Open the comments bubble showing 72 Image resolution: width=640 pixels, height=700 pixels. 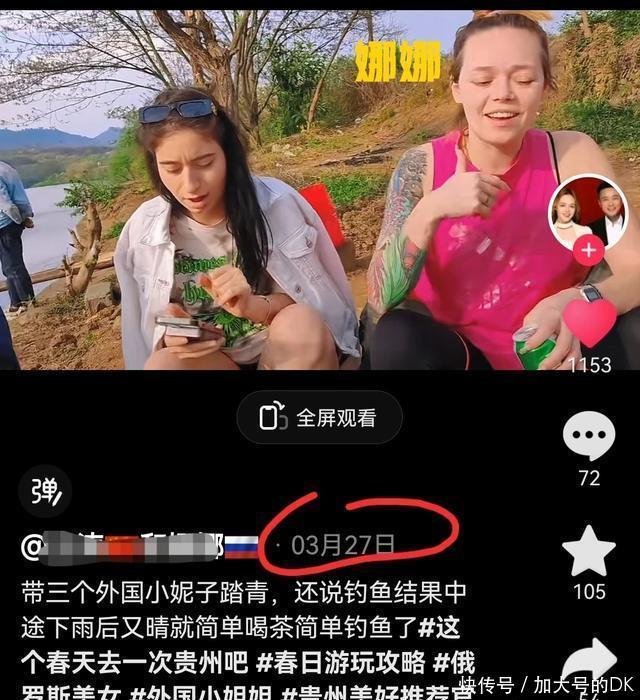[589, 438]
